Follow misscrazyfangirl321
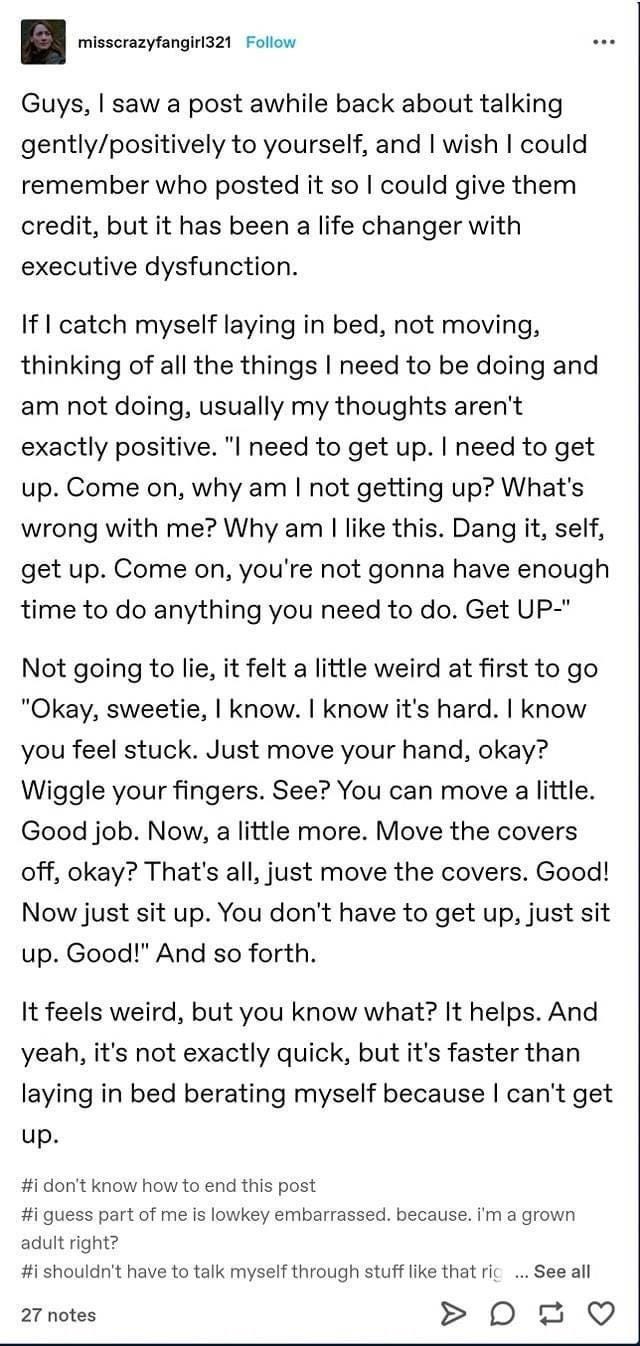The image size is (640, 1346). click(270, 42)
